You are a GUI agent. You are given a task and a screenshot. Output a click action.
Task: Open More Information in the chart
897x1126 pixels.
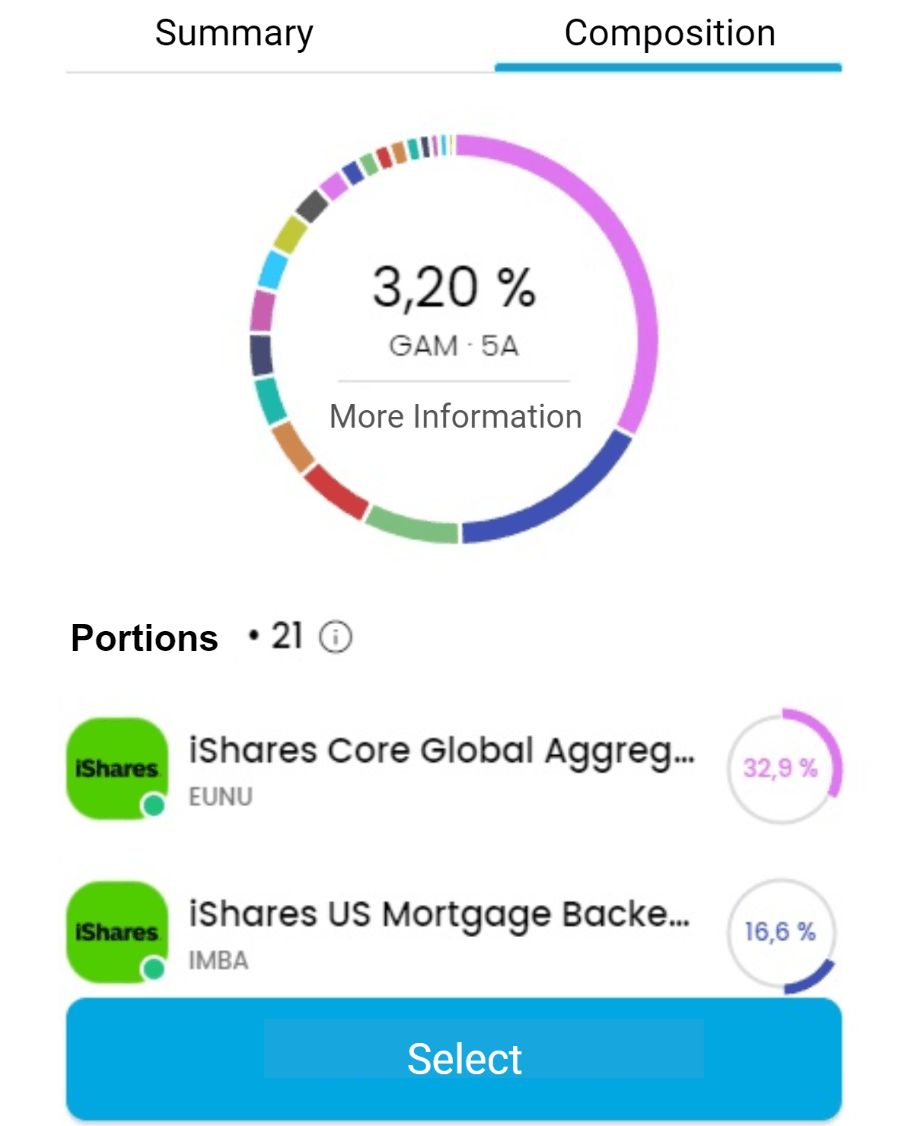point(455,416)
